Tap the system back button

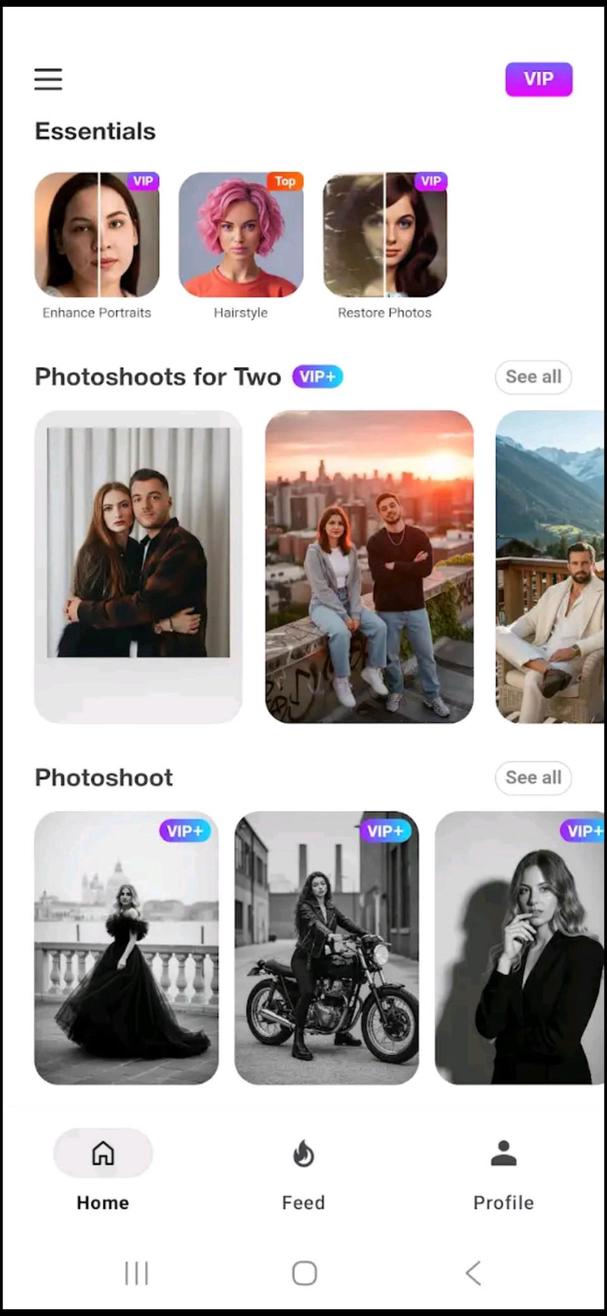point(473,1272)
